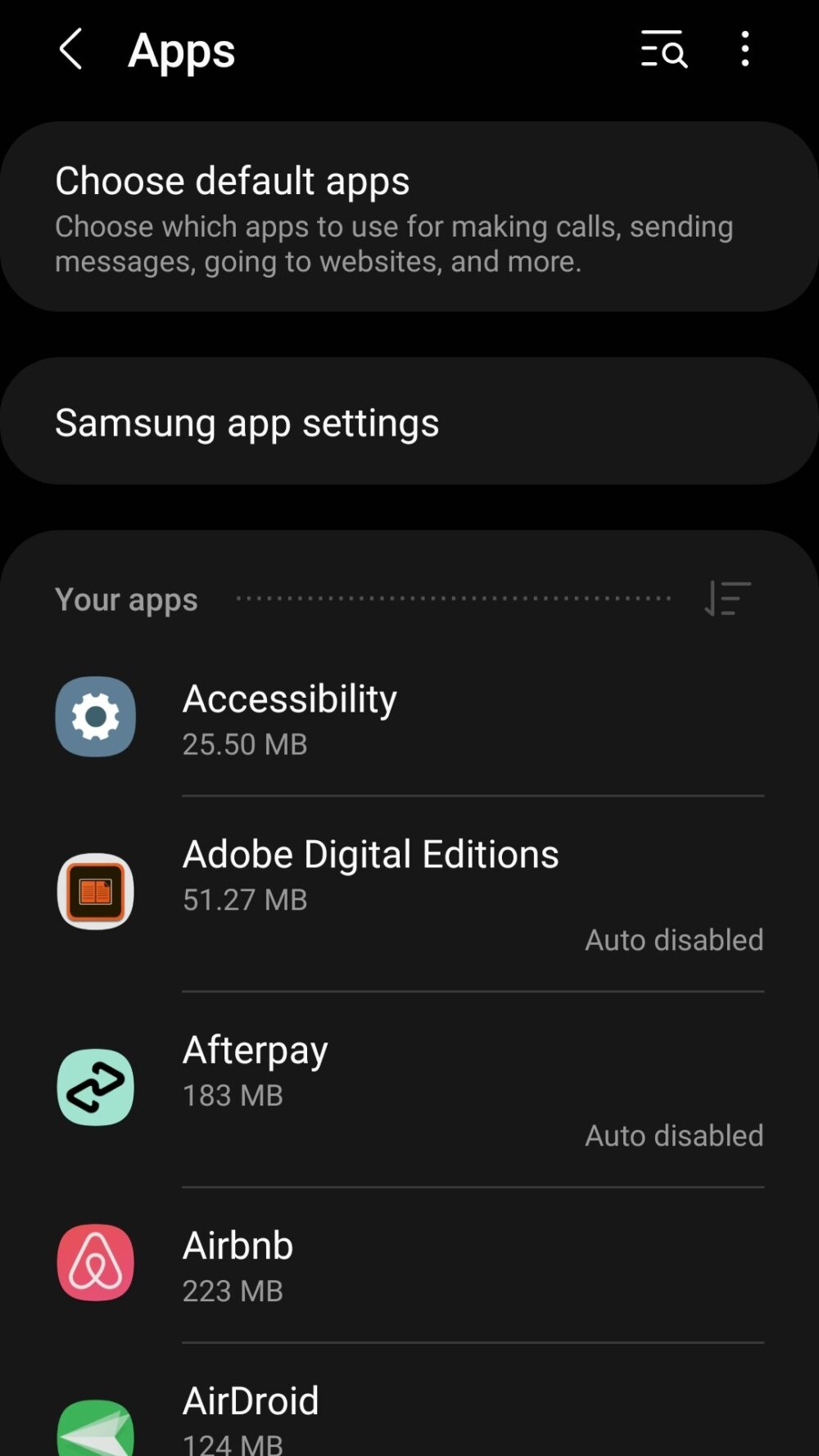This screenshot has width=819, height=1456.
Task: Tap the Afterpay app icon
Action: coord(95,1087)
